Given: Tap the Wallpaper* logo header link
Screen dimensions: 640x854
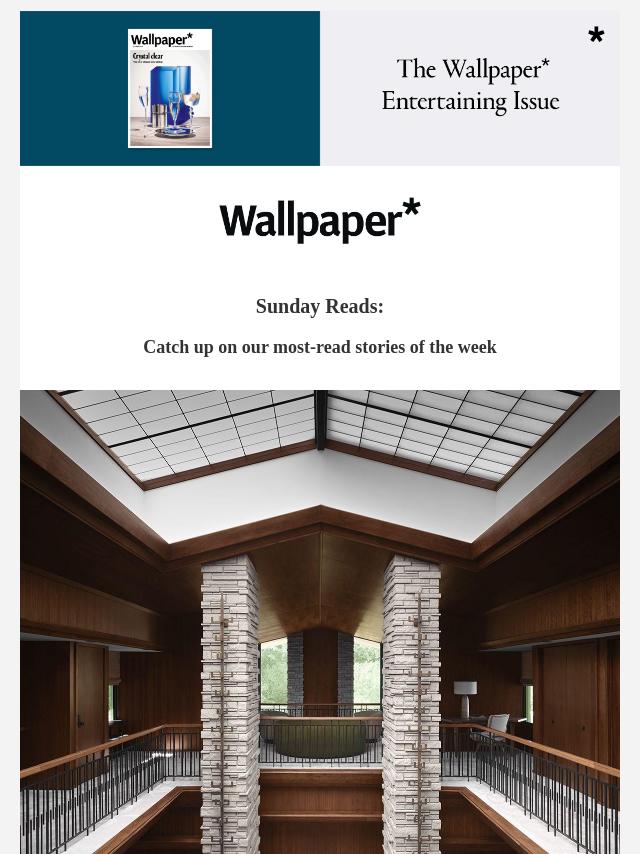Looking at the screenshot, I should (x=320, y=221).
